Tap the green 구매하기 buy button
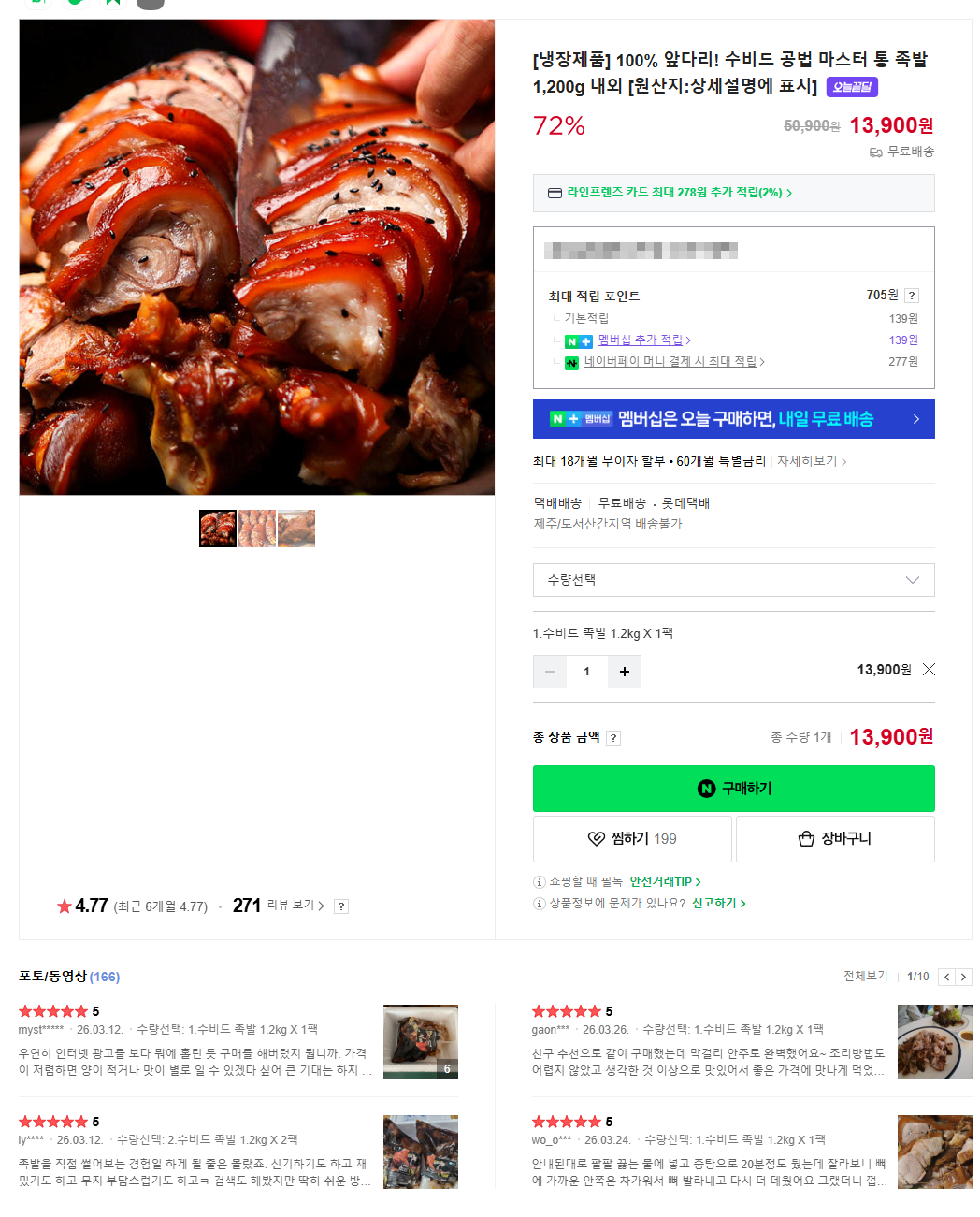Viewport: 980px width, 1217px height. tap(733, 789)
